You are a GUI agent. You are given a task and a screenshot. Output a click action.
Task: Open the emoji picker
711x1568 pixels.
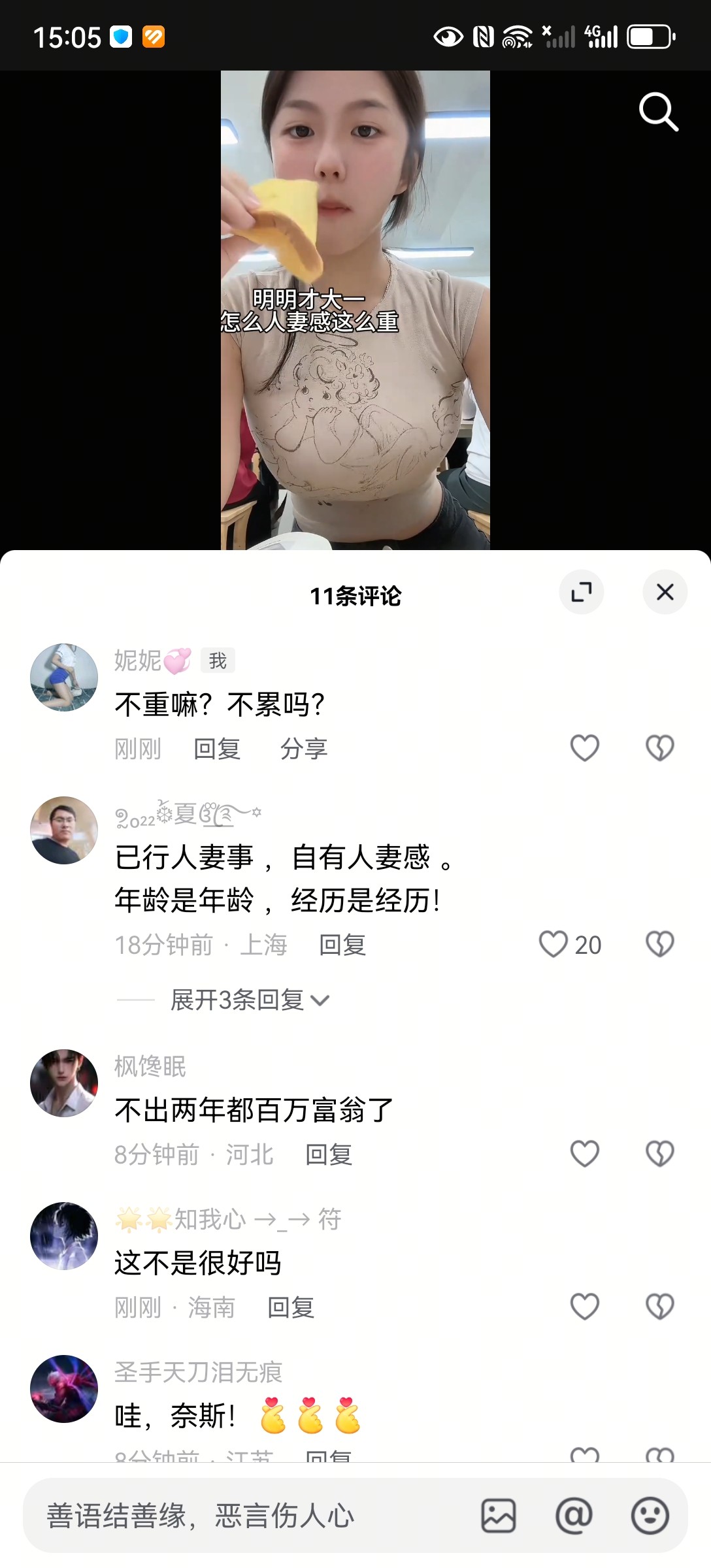650,1516
